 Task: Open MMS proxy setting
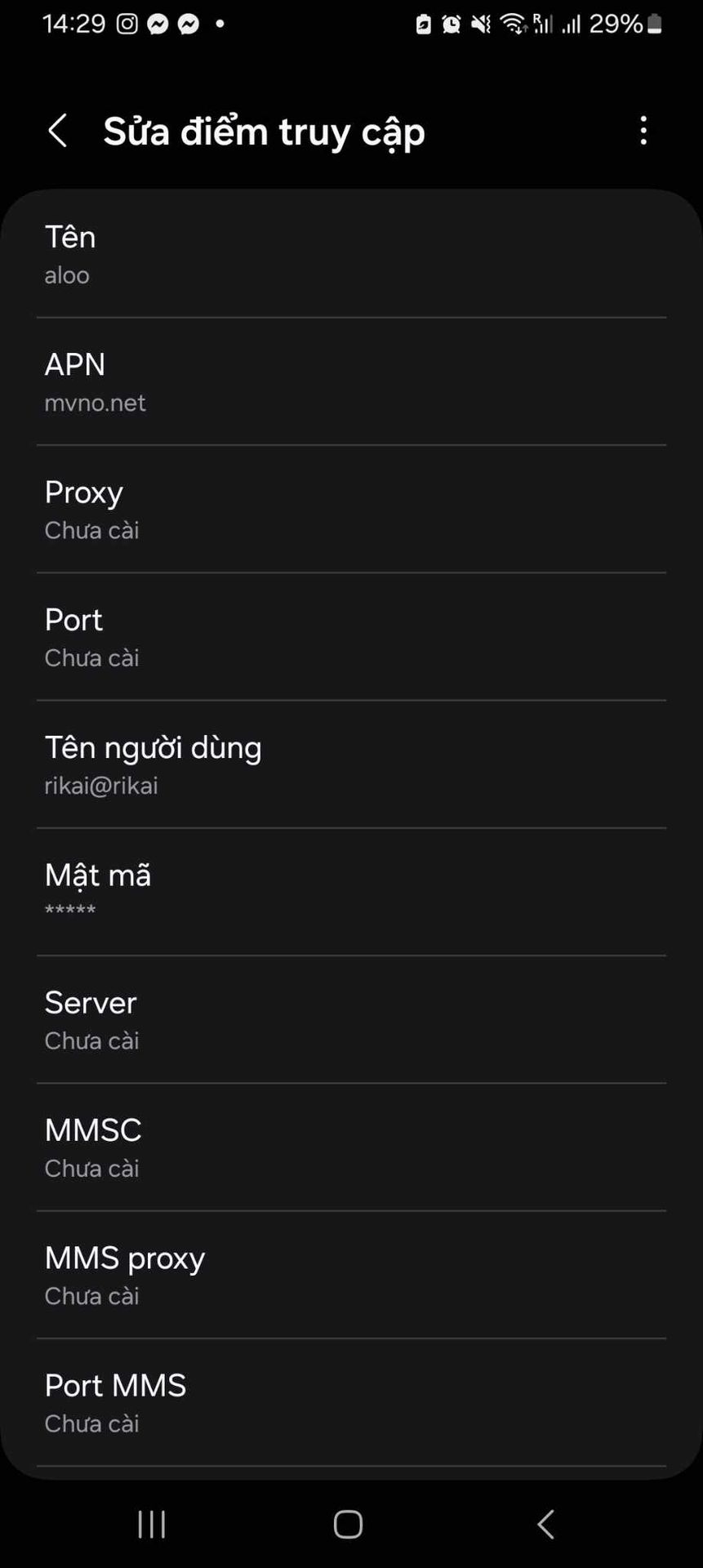[x=351, y=1274]
